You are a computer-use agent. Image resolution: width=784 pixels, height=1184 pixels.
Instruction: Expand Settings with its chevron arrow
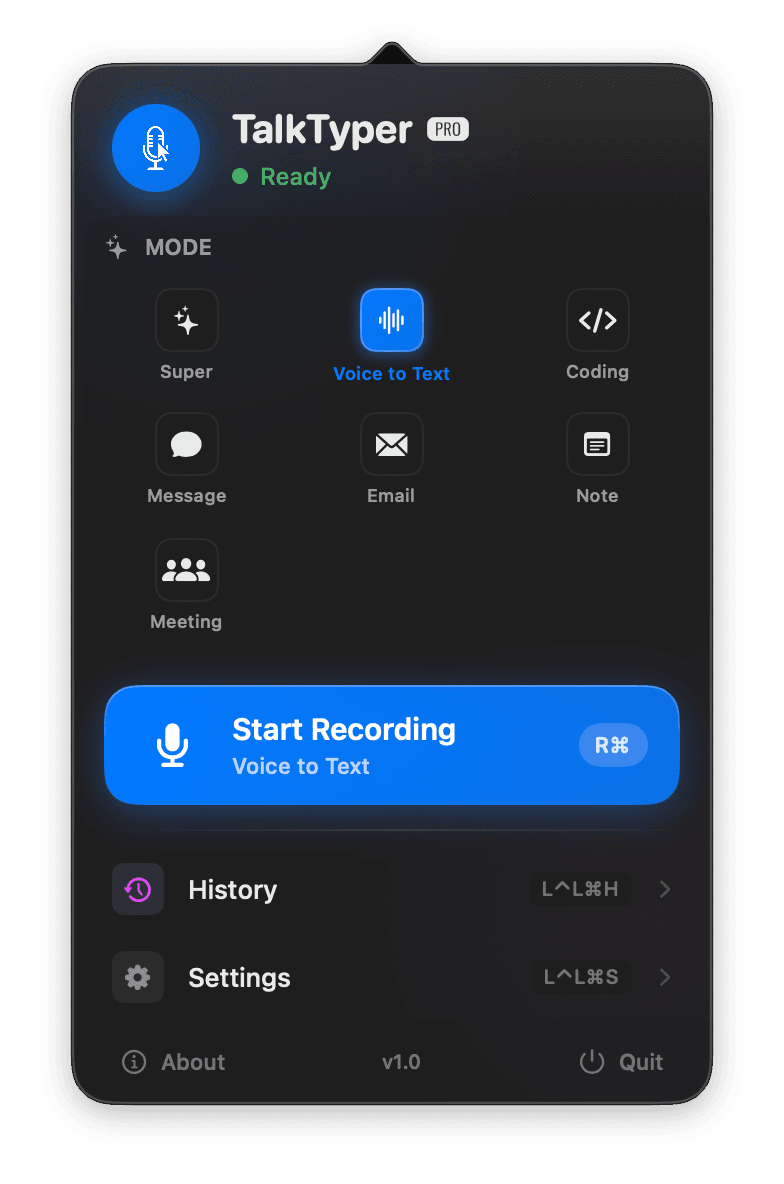[x=664, y=977]
